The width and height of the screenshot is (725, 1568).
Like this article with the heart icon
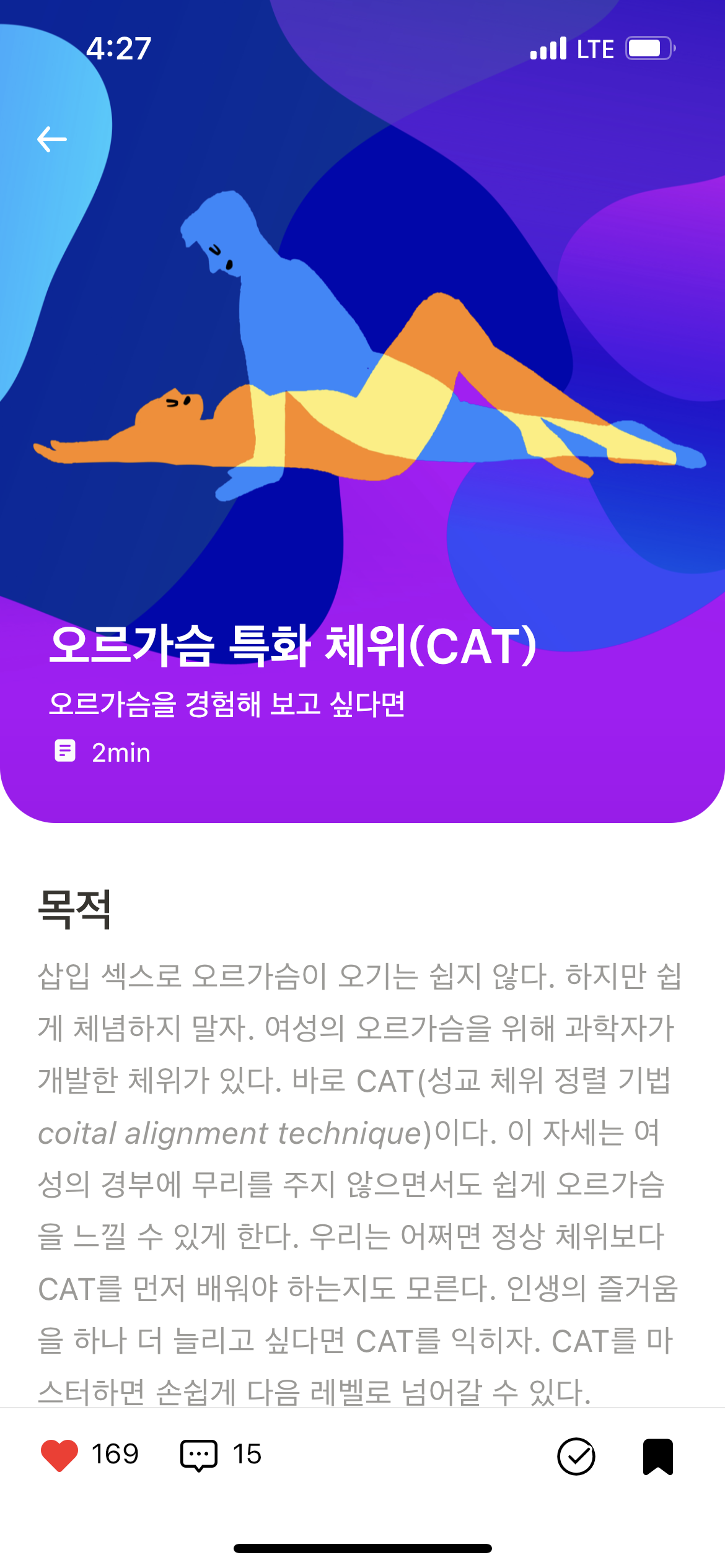coord(59,1455)
